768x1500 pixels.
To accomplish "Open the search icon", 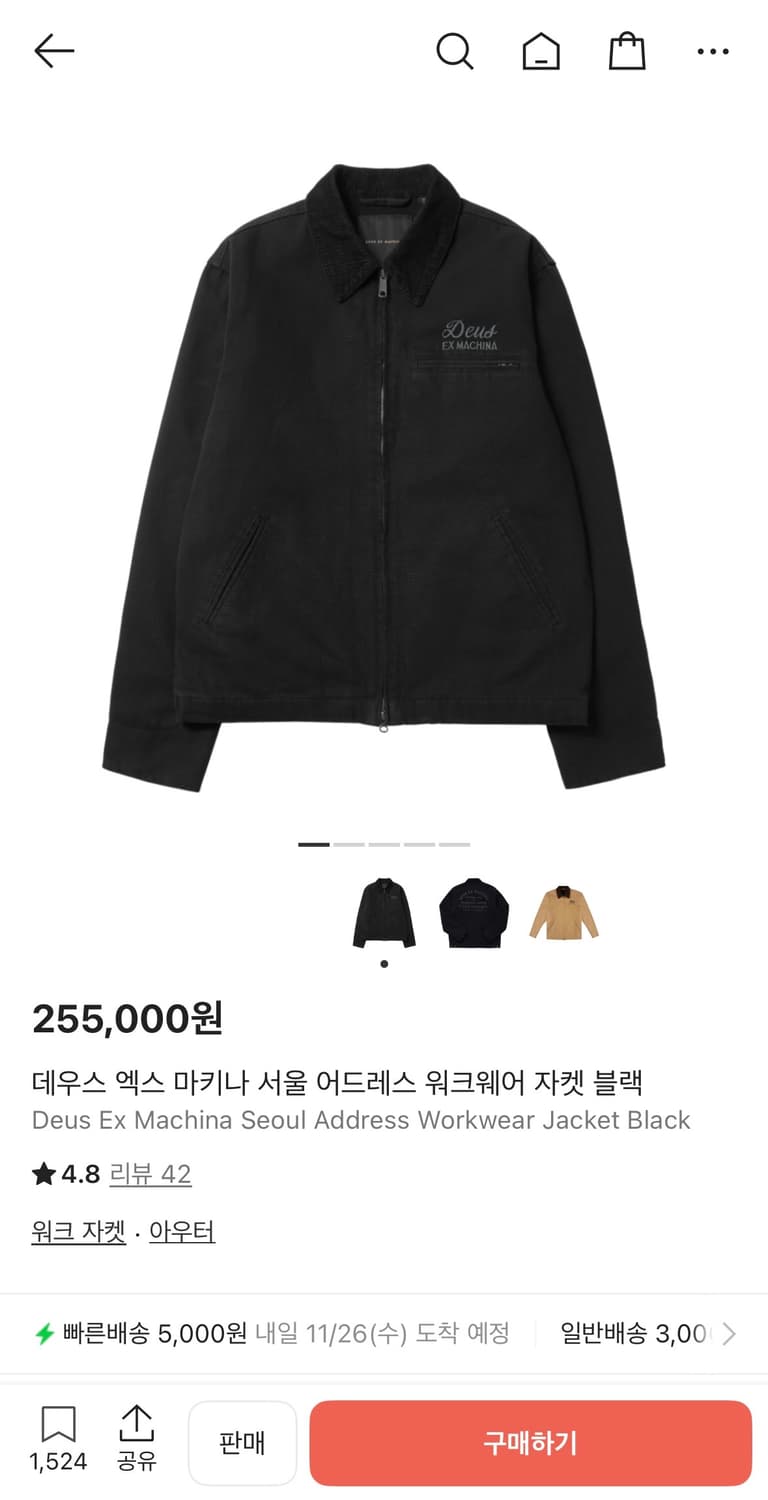I will pyautogui.click(x=456, y=50).
